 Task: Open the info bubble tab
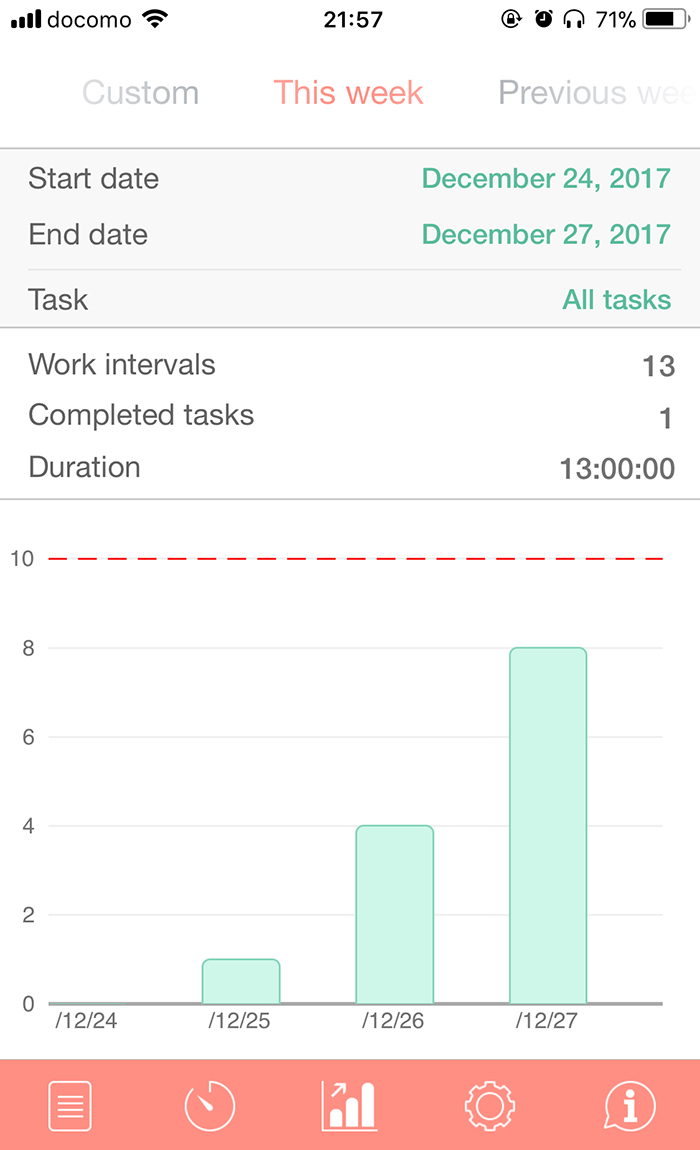pyautogui.click(x=630, y=1105)
